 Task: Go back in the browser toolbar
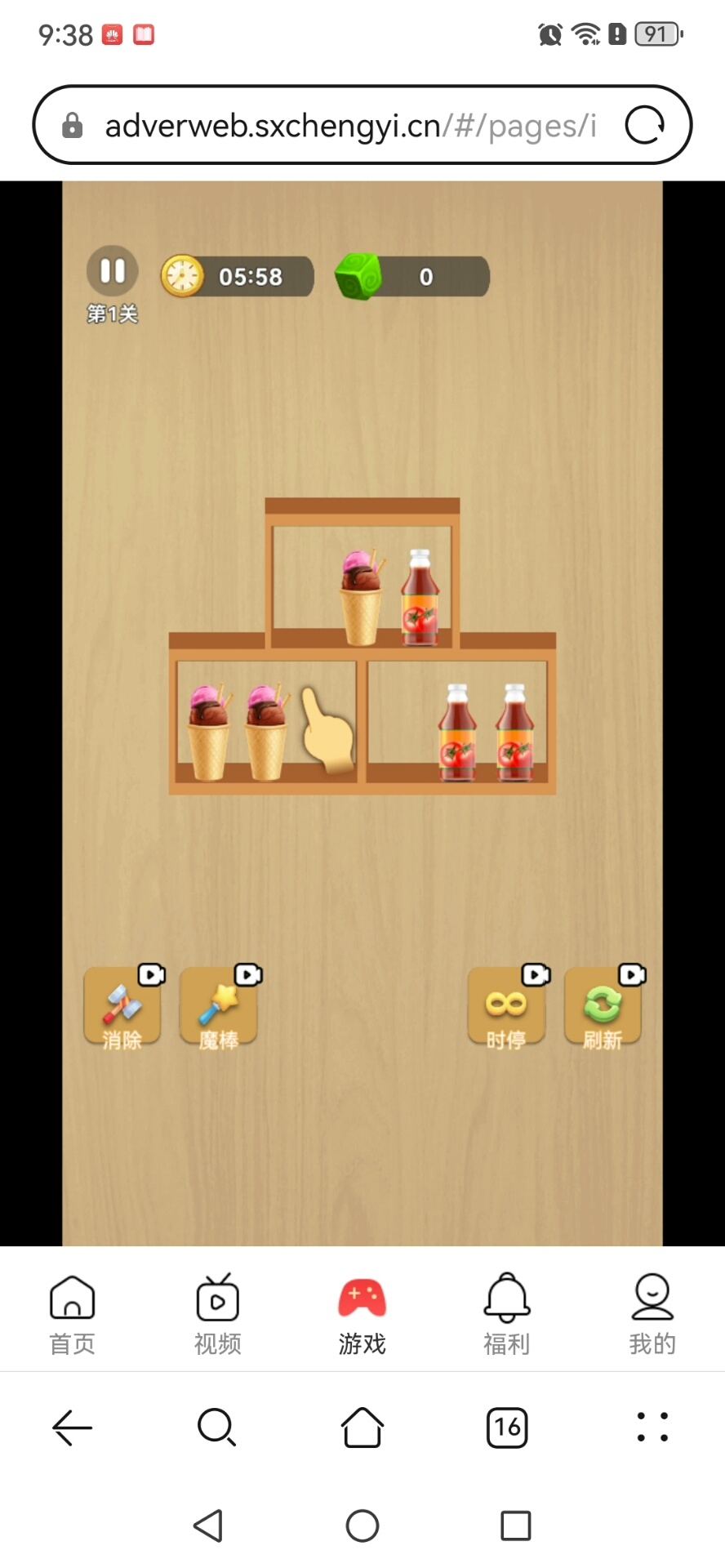tap(73, 1428)
